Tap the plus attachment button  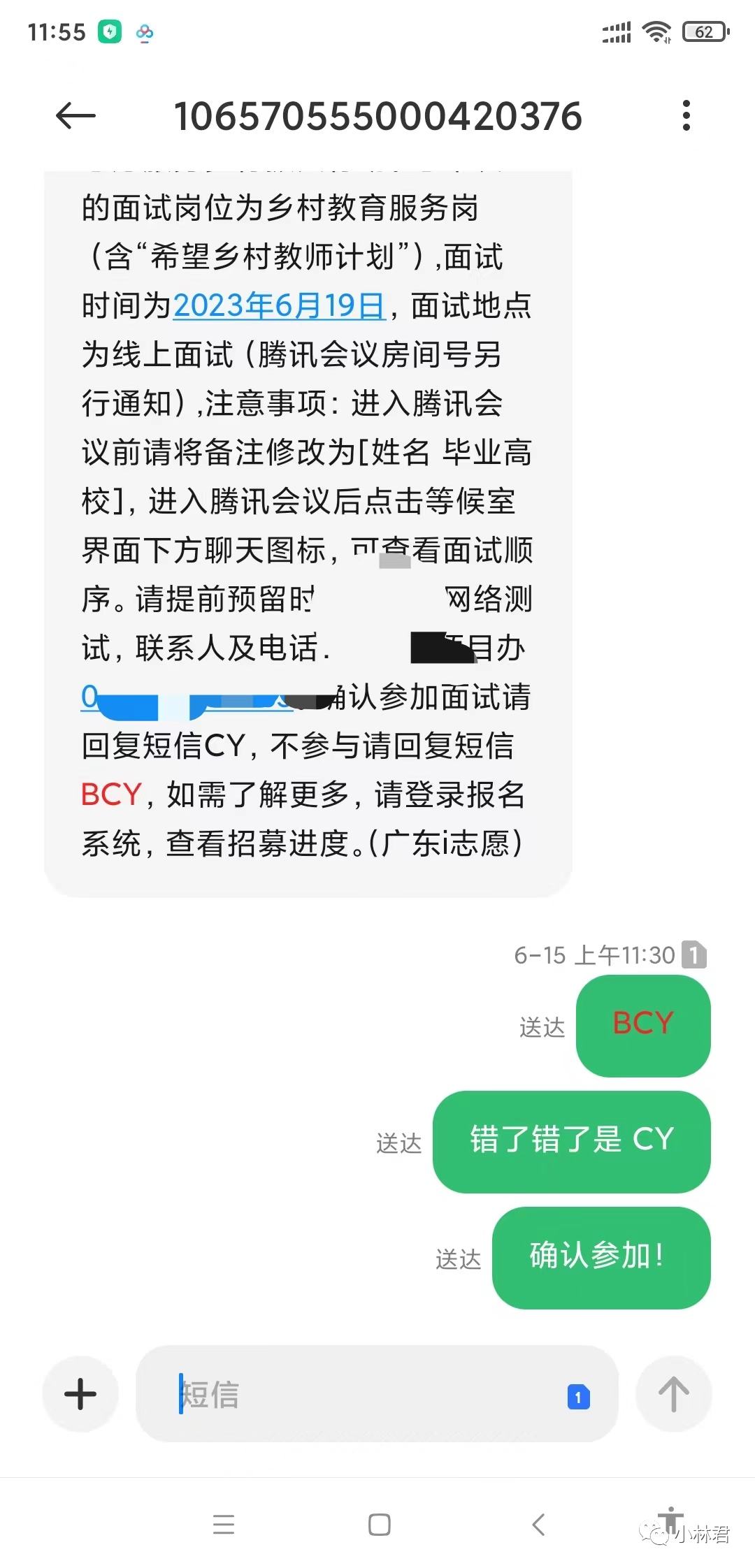tap(80, 1394)
